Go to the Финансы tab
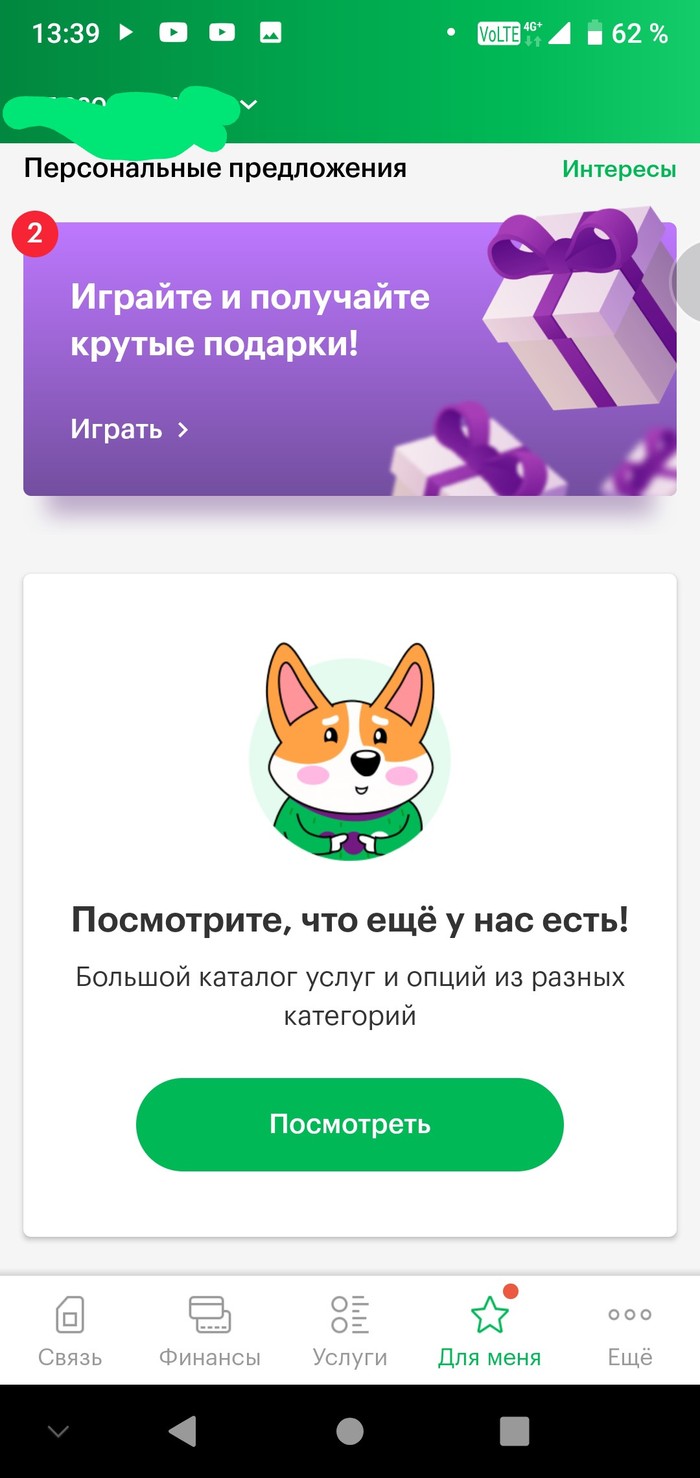The height and width of the screenshot is (1478, 700). pos(210,1330)
